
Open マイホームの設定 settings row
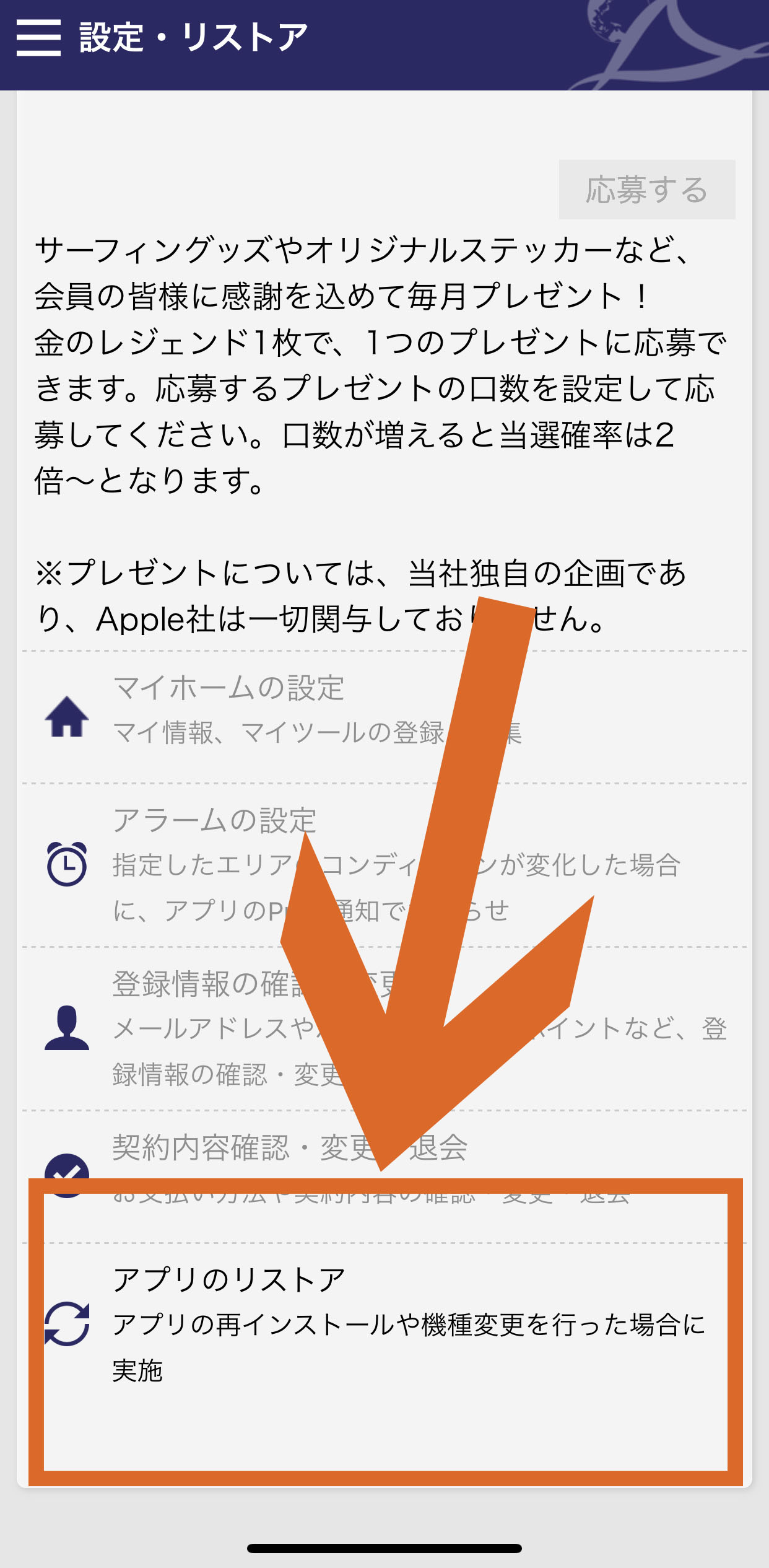(x=384, y=717)
